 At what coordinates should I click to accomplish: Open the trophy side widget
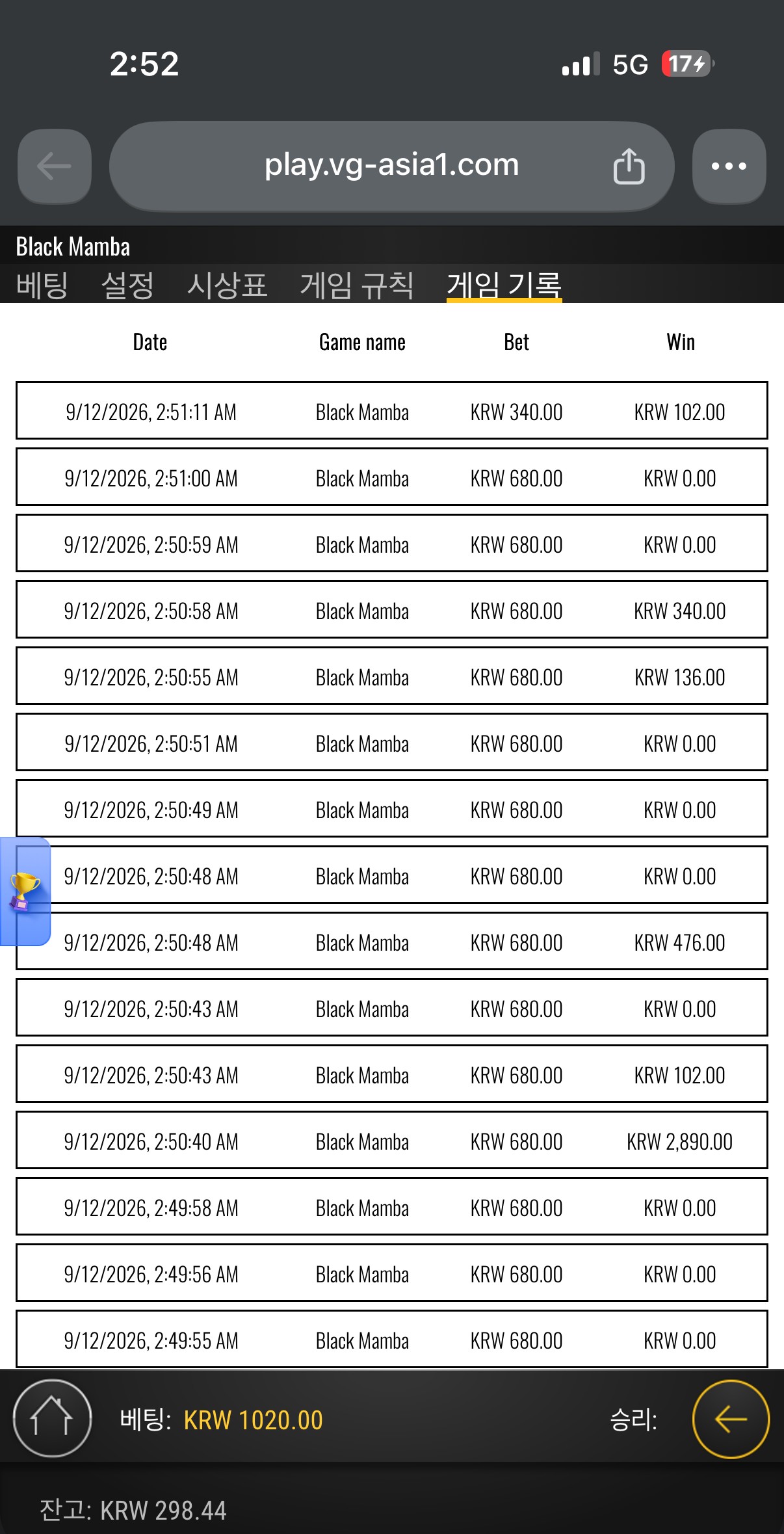25,891
